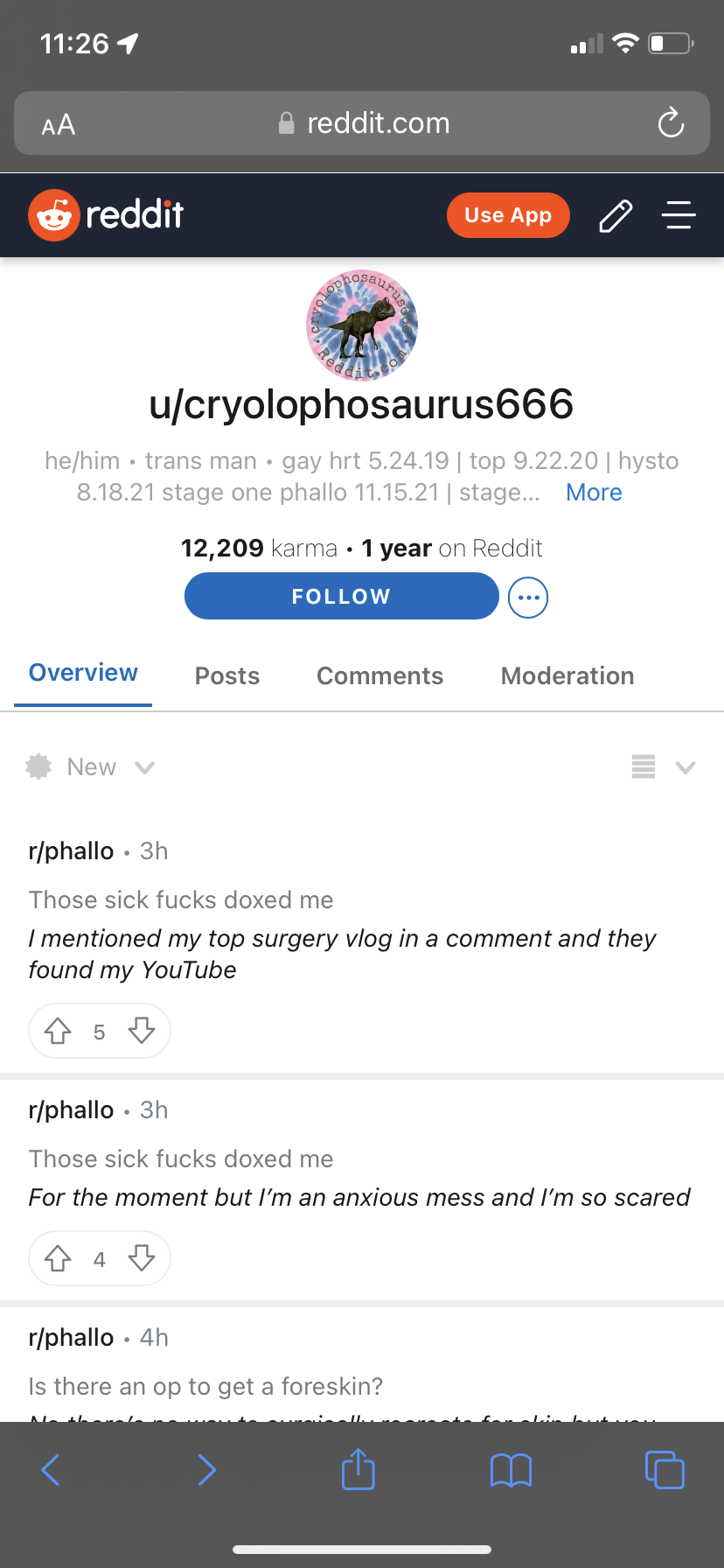Open Safari share sheet
This screenshot has width=724, height=1568.
pos(358,1469)
